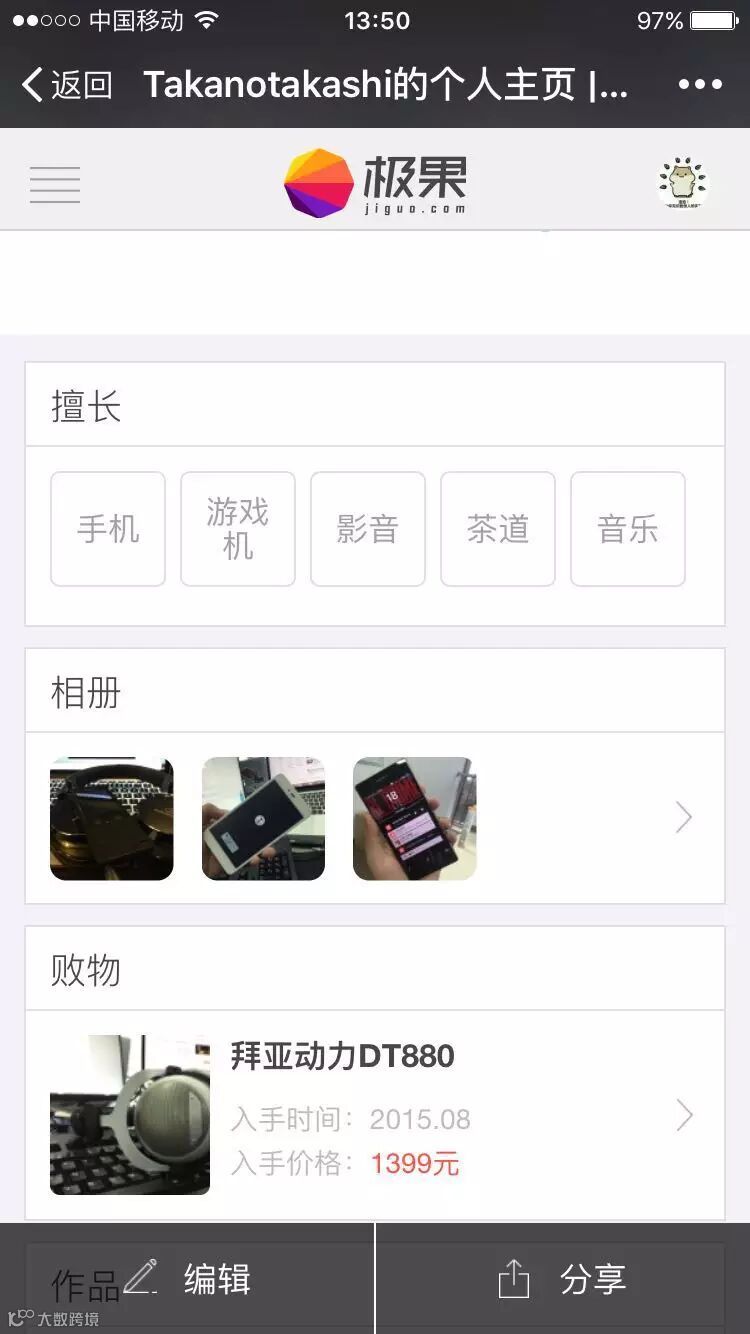
Task: Tap the 茶道 skill tag
Action: tap(498, 529)
